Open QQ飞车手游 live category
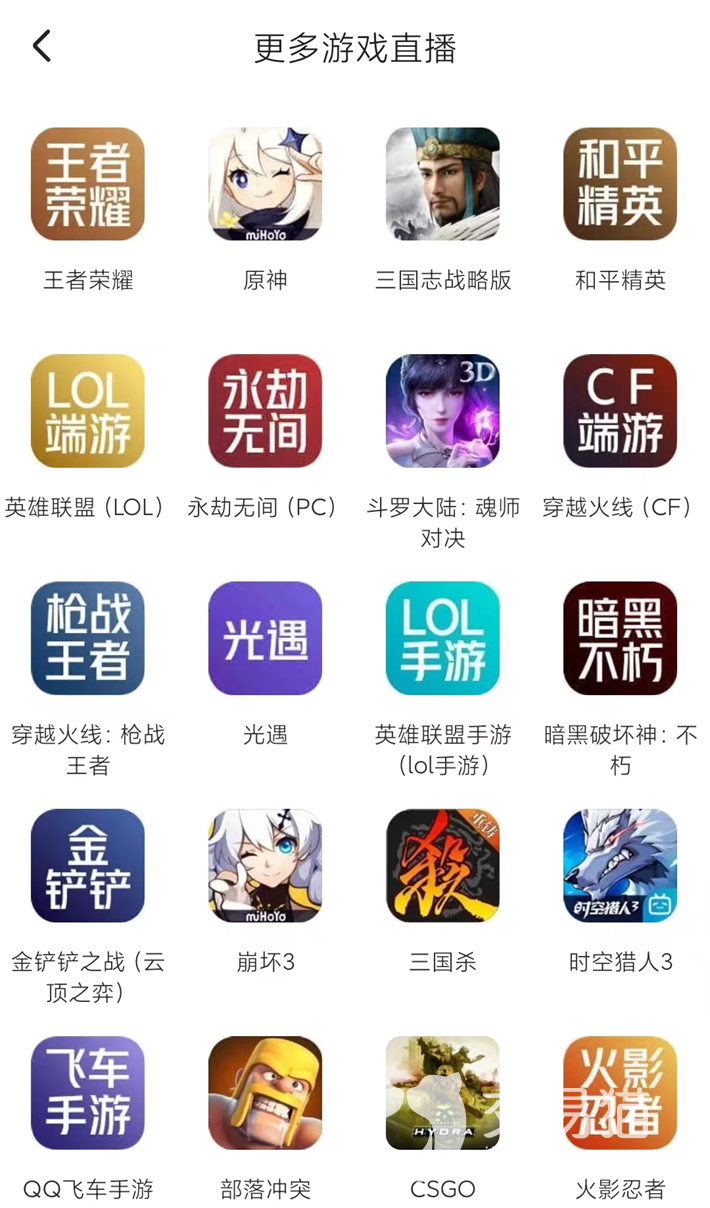 (x=88, y=1092)
